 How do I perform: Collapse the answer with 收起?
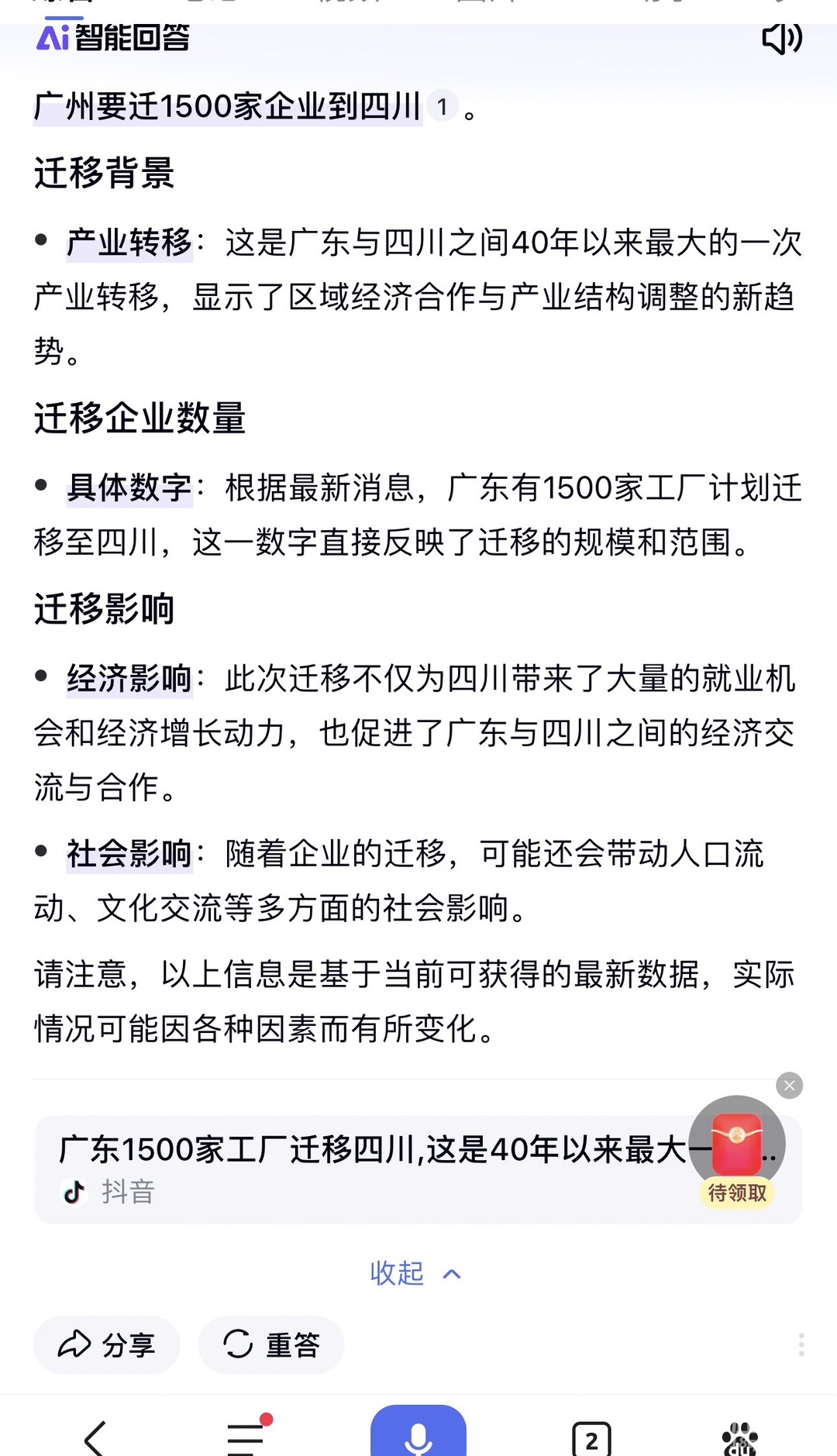coord(416,1273)
